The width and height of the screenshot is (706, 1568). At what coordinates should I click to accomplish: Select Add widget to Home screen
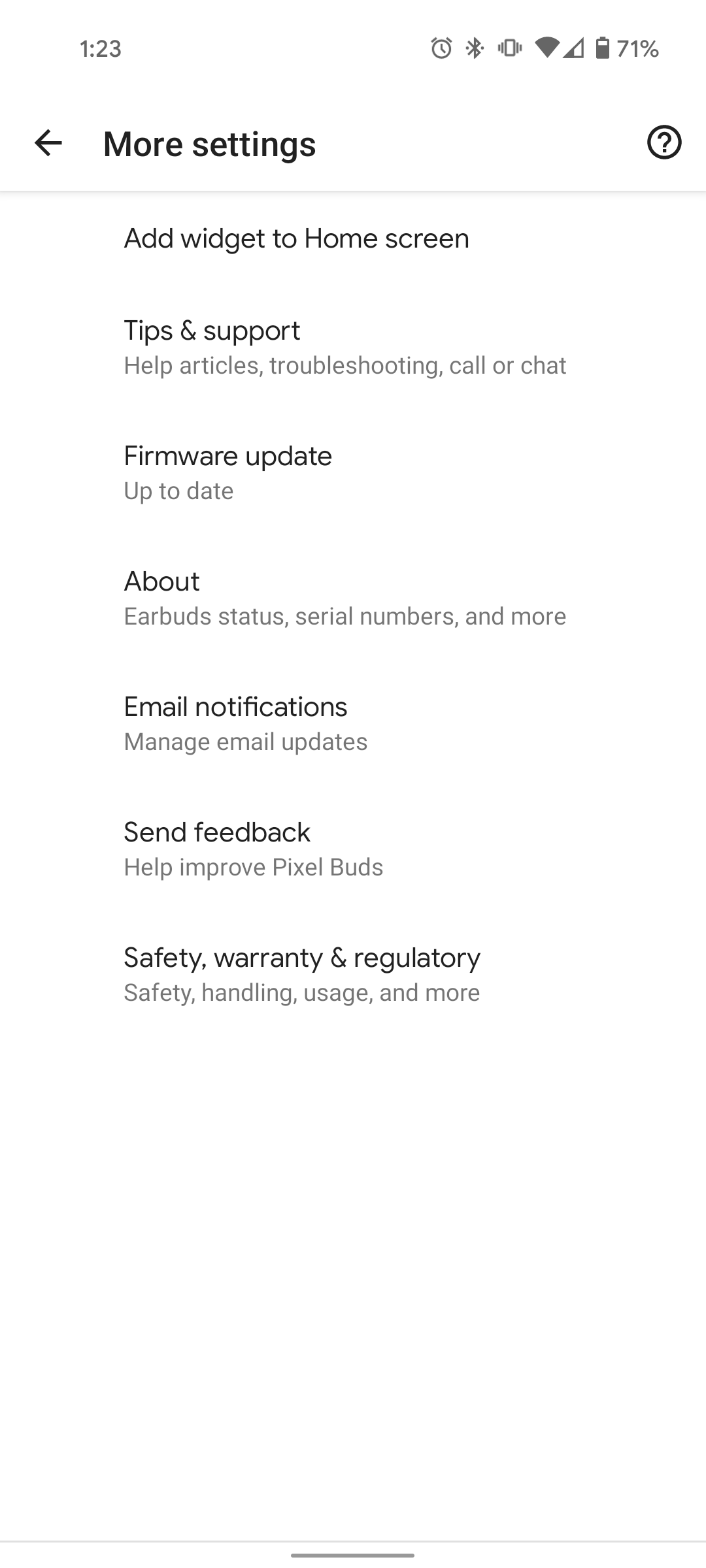pos(353,238)
